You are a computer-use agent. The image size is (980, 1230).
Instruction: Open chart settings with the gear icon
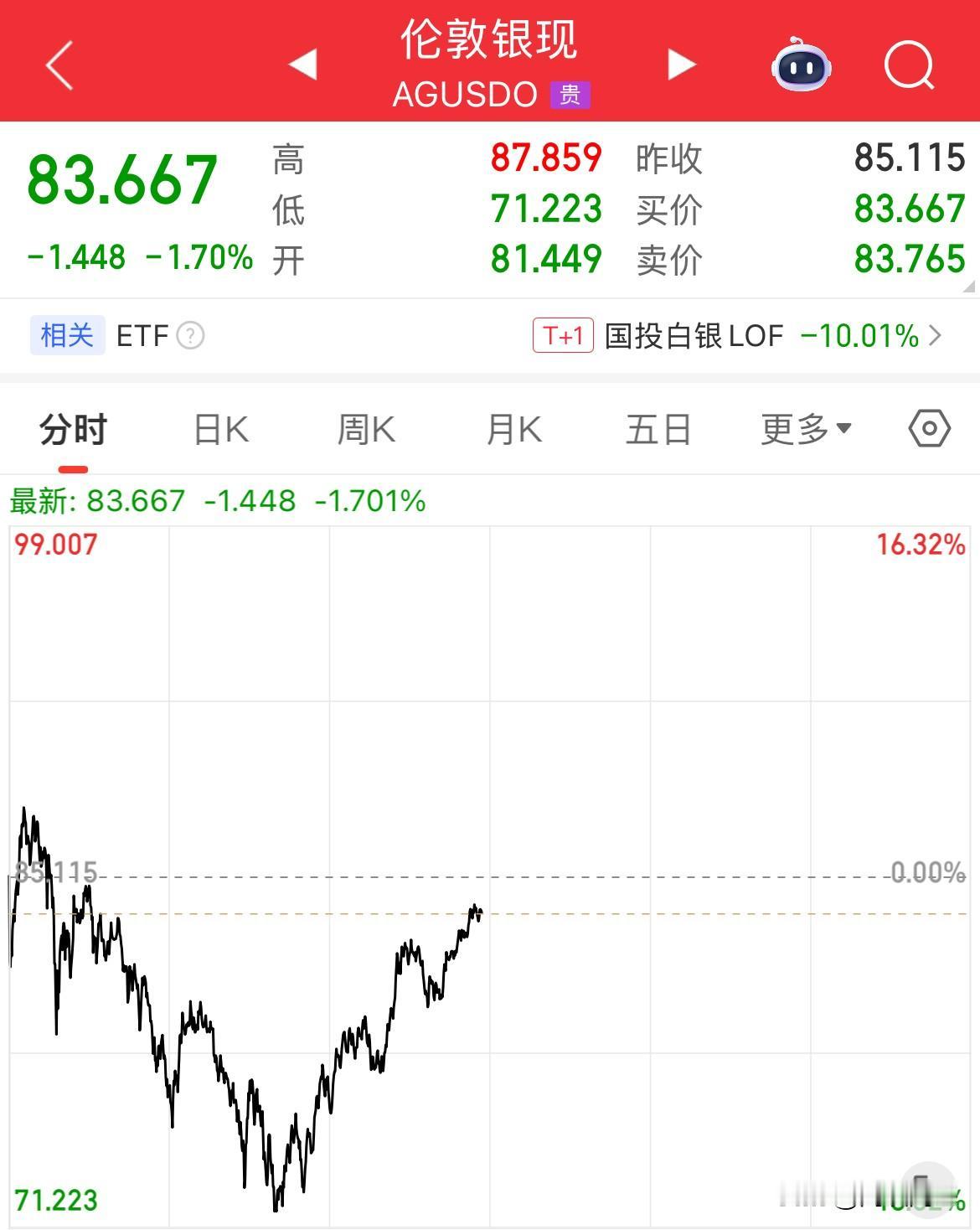pyautogui.click(x=928, y=427)
